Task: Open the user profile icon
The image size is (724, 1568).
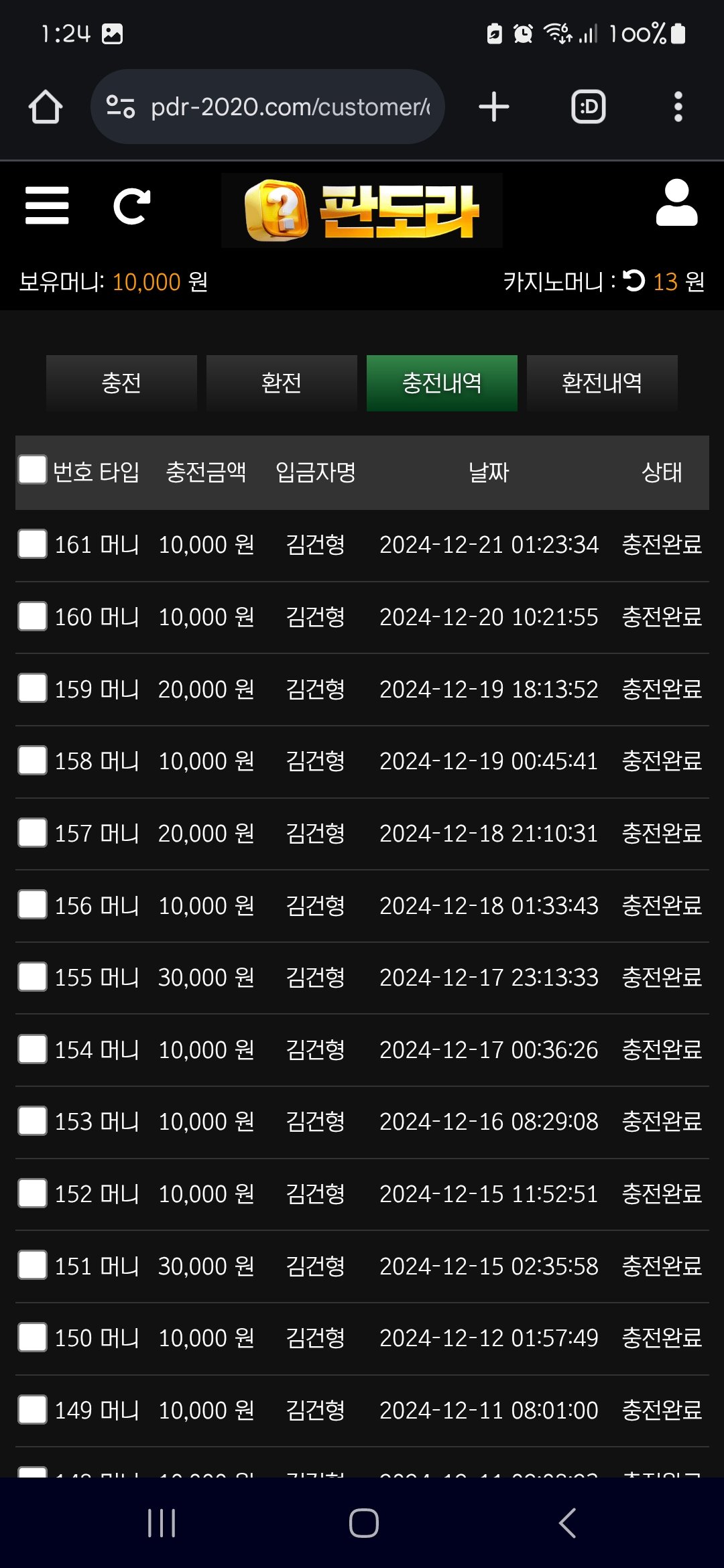Action: coord(676,203)
